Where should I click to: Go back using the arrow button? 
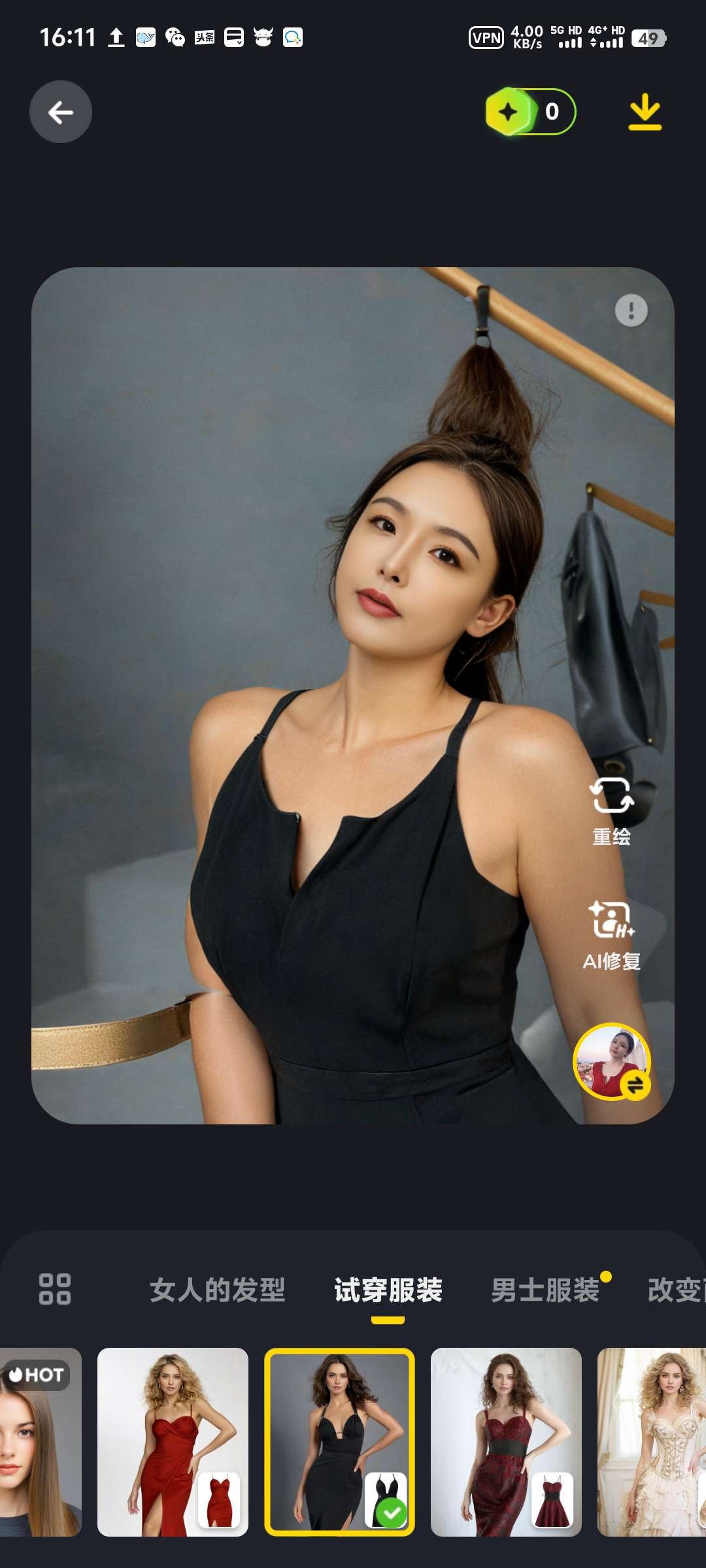[x=60, y=112]
